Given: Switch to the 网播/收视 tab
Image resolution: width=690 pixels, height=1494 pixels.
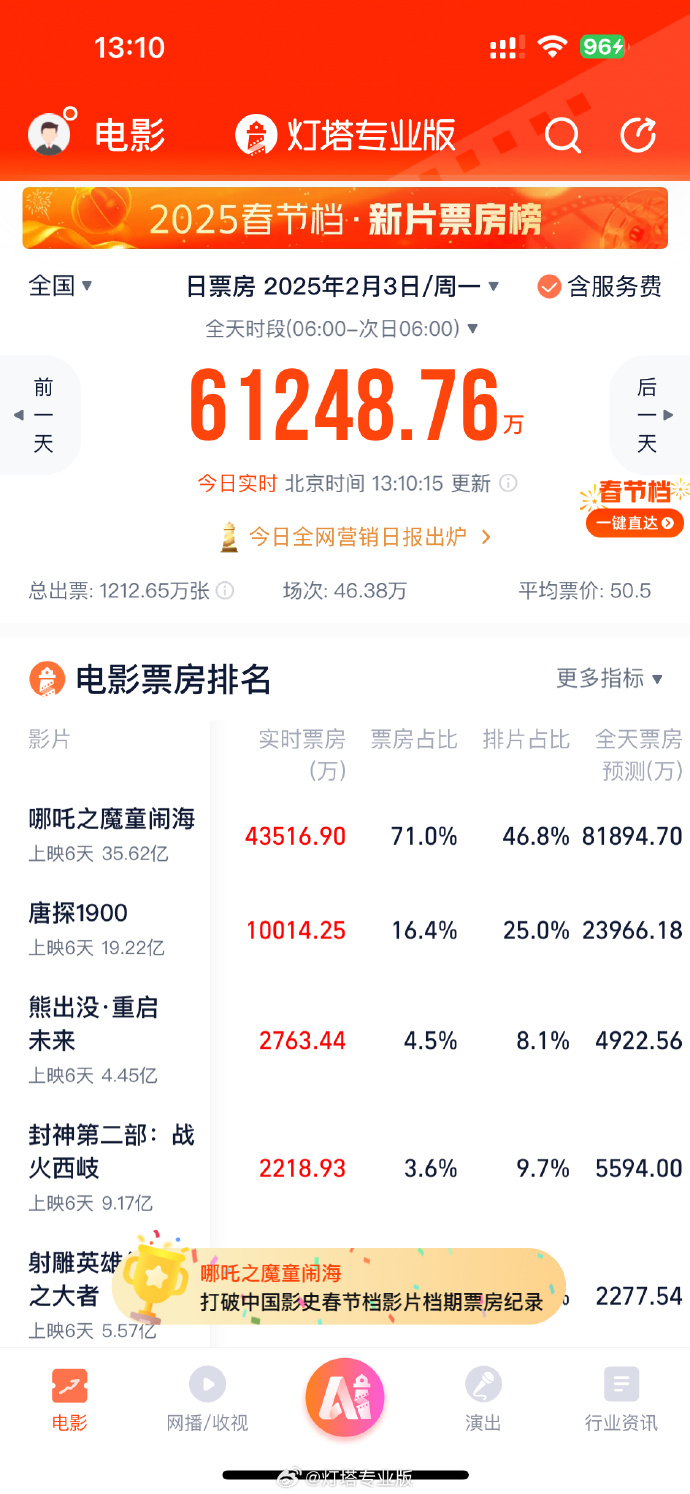Looking at the screenshot, I should (207, 1400).
